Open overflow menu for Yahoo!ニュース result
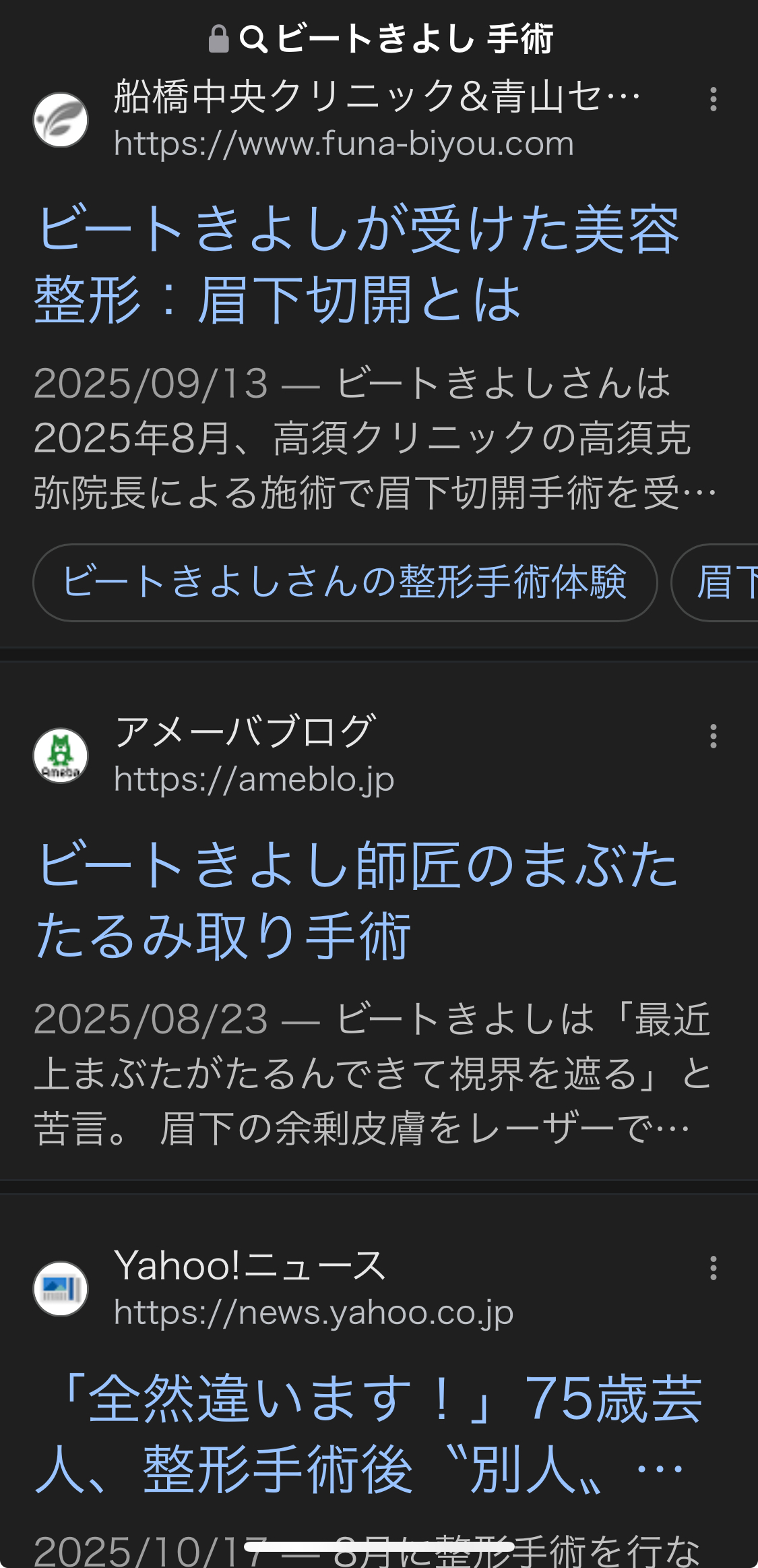Image resolution: width=758 pixels, height=1568 pixels. [x=713, y=1268]
